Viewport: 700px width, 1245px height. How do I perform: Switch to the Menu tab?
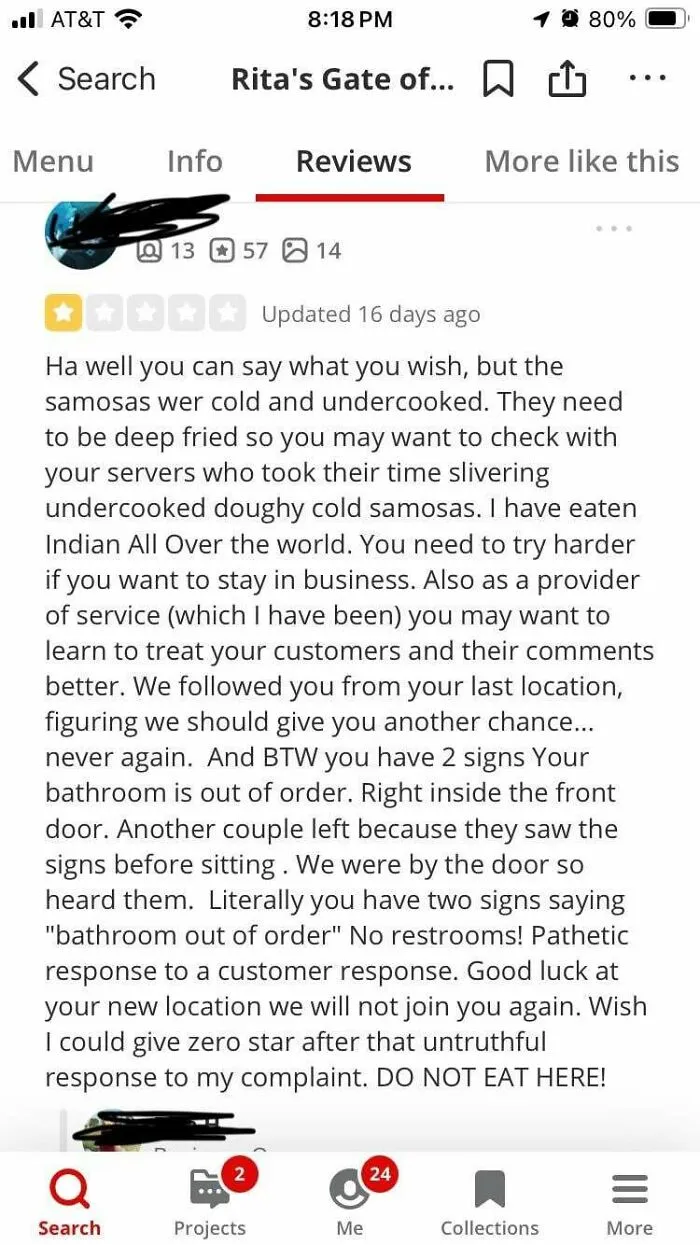coord(53,161)
